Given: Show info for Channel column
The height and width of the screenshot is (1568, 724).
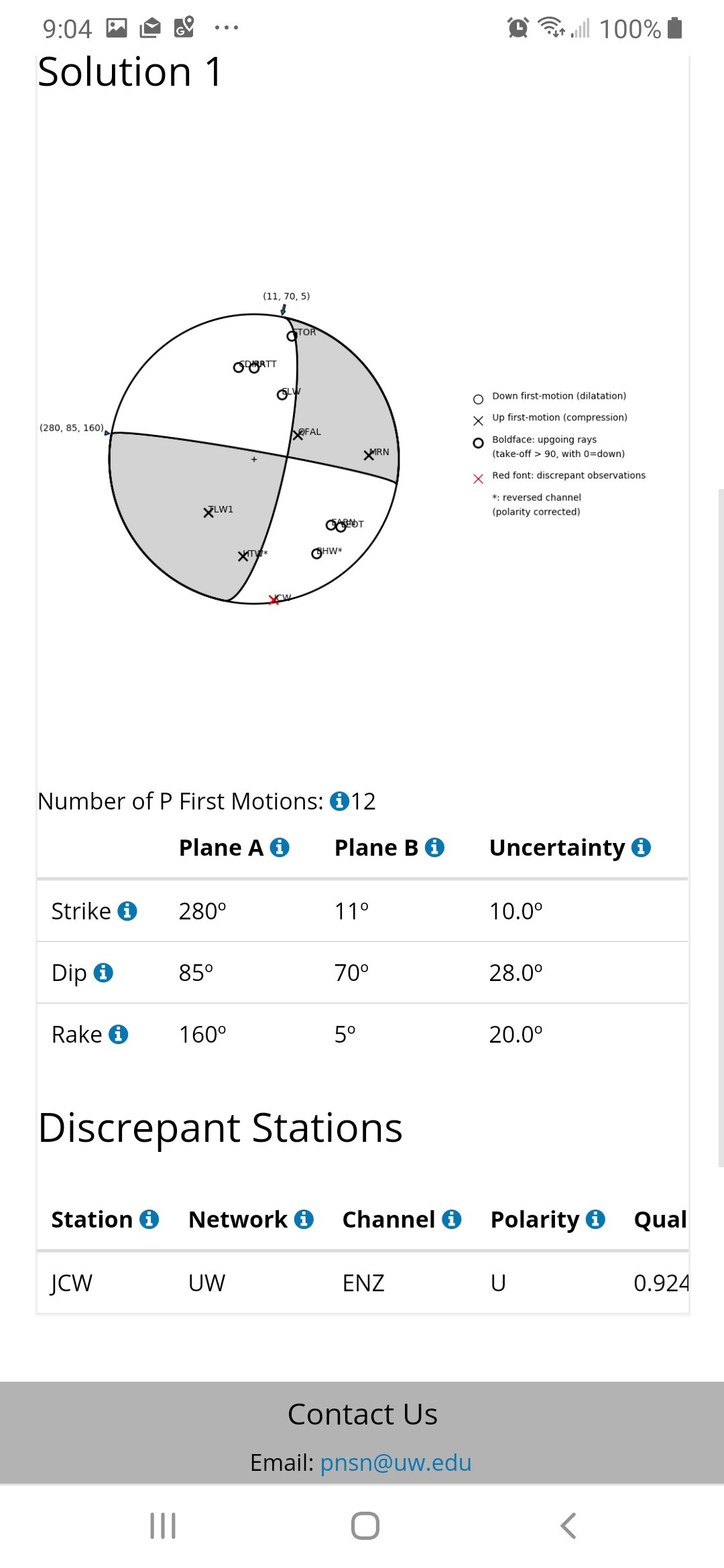Looking at the screenshot, I should [x=452, y=1220].
